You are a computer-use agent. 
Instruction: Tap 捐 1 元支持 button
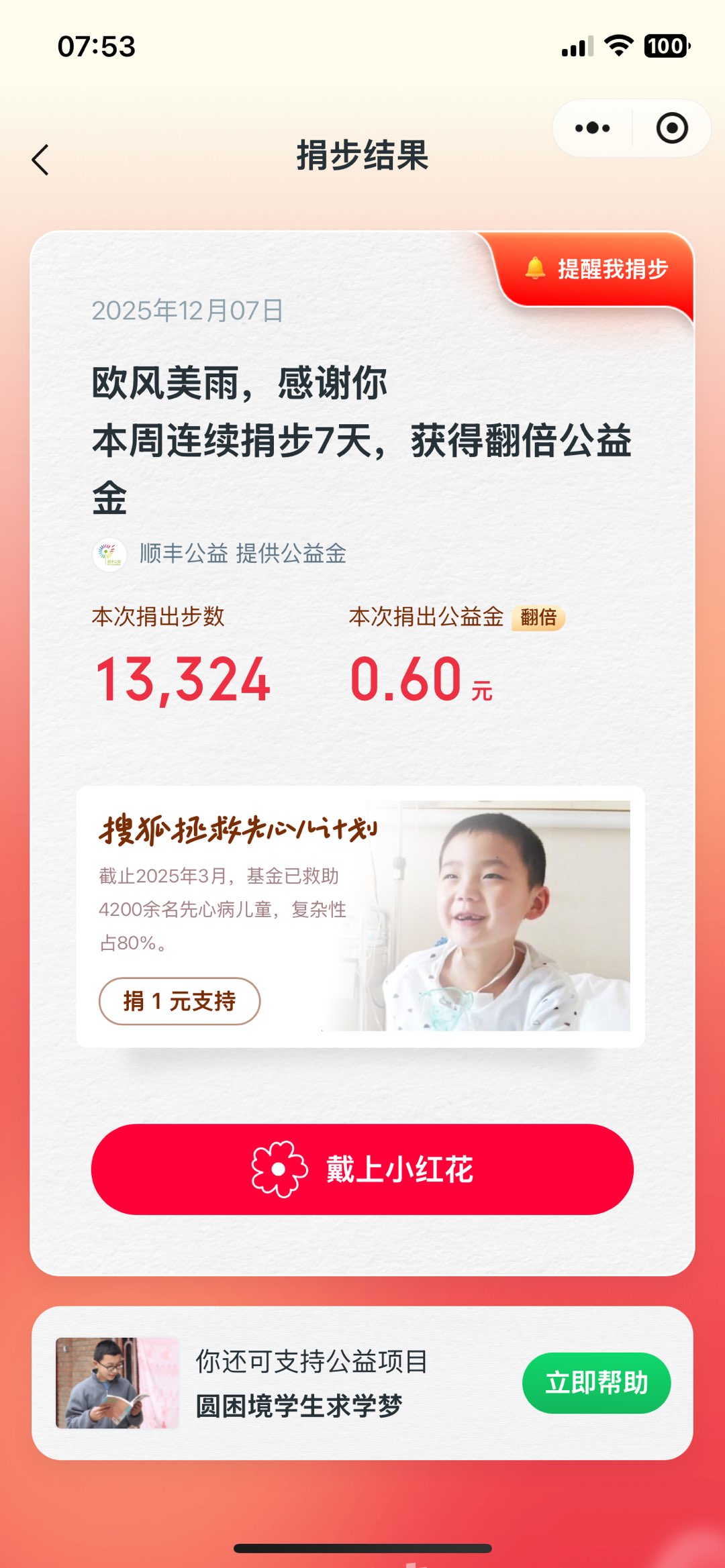[179, 1001]
